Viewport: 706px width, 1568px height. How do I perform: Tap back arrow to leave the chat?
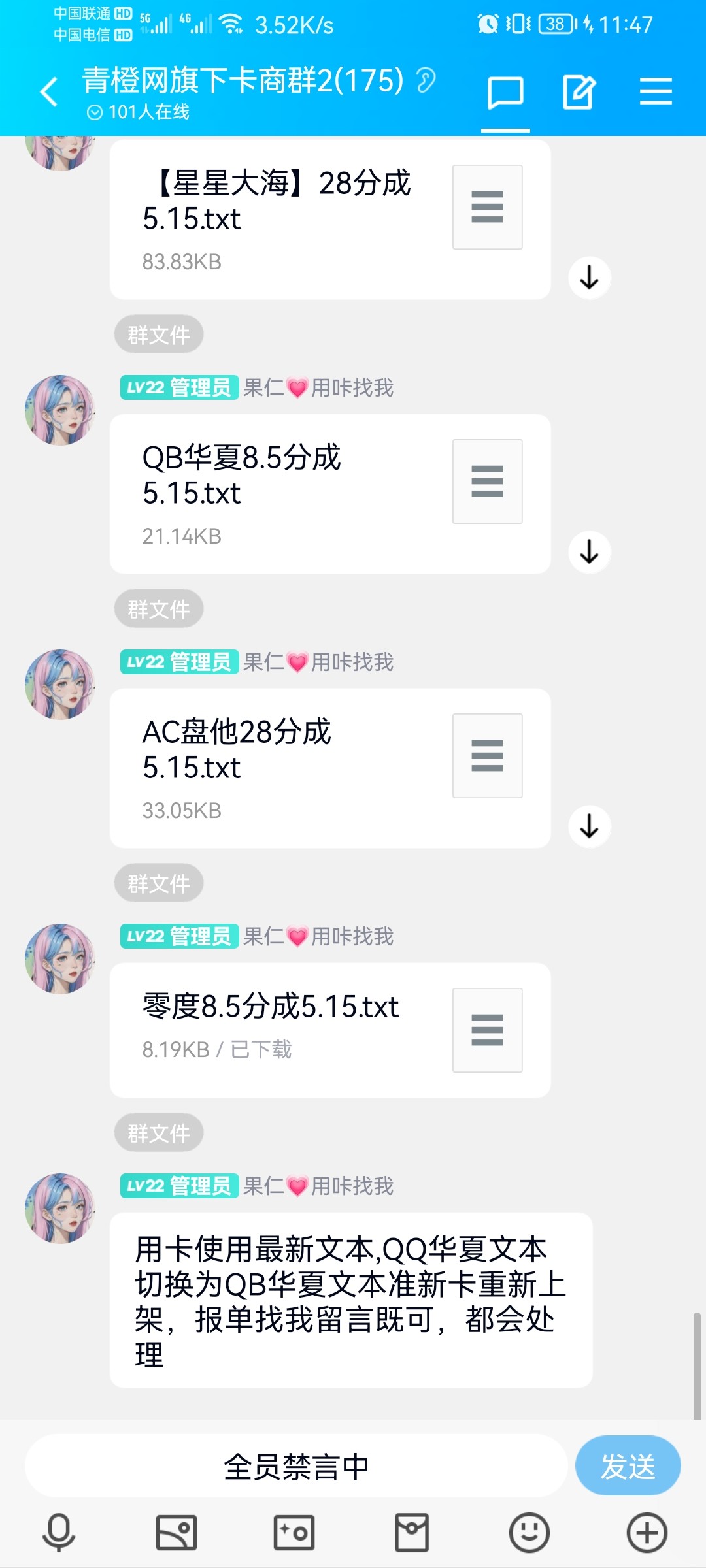click(x=49, y=91)
